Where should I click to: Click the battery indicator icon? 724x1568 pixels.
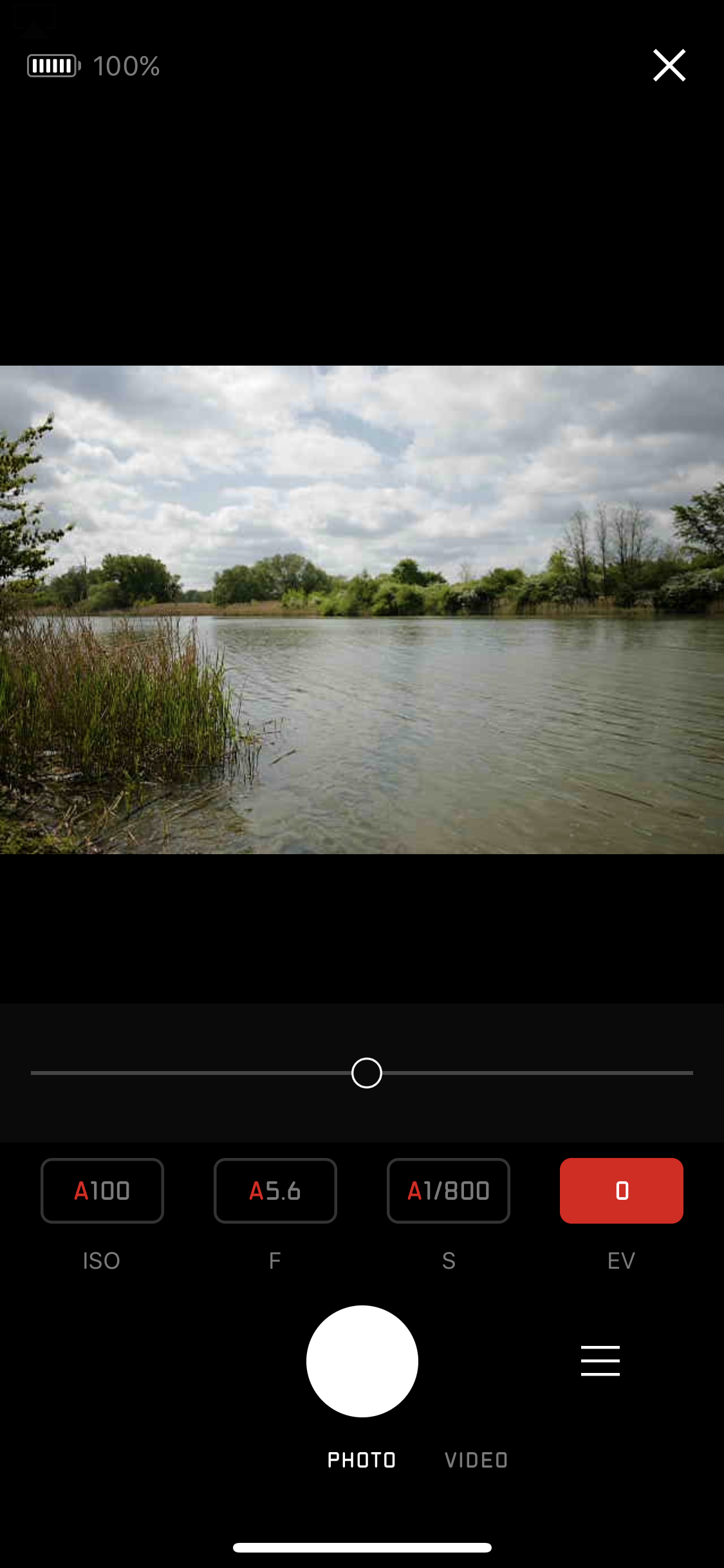pyautogui.click(x=52, y=65)
